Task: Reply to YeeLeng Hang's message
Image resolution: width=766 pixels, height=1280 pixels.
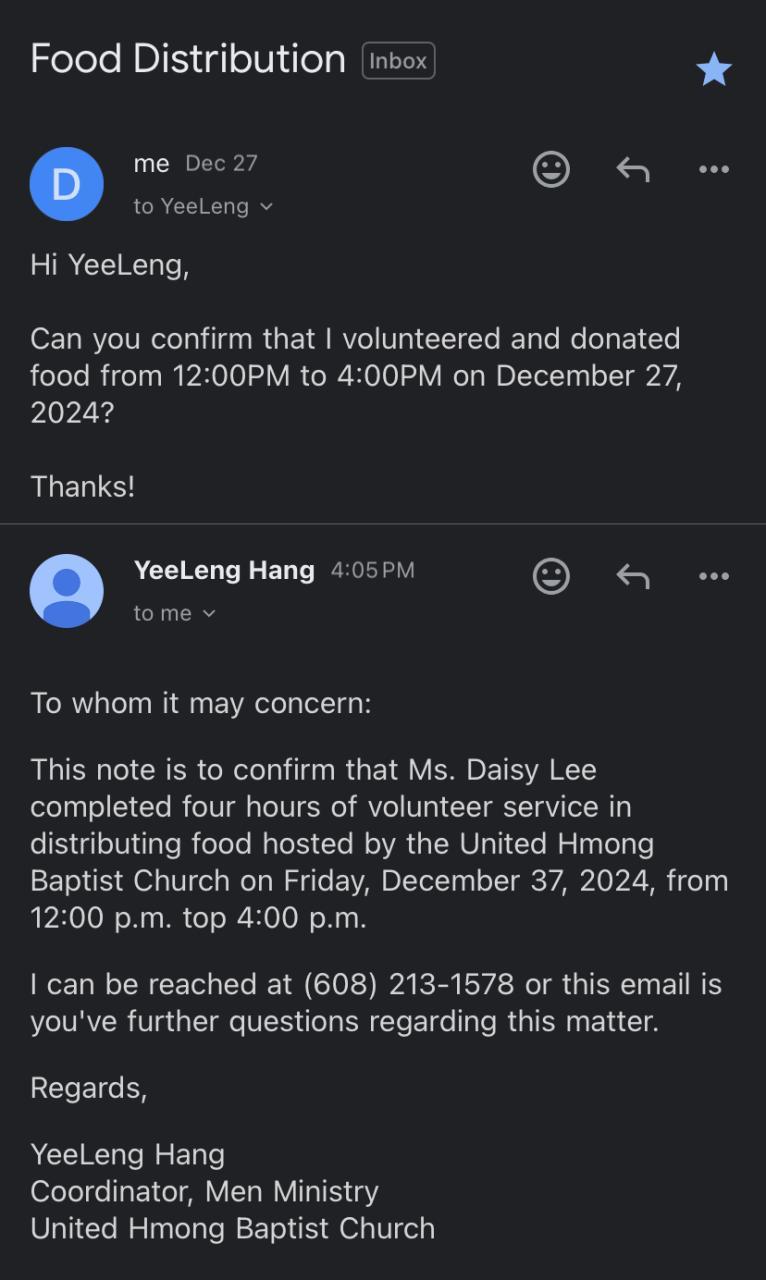Action: point(633,576)
